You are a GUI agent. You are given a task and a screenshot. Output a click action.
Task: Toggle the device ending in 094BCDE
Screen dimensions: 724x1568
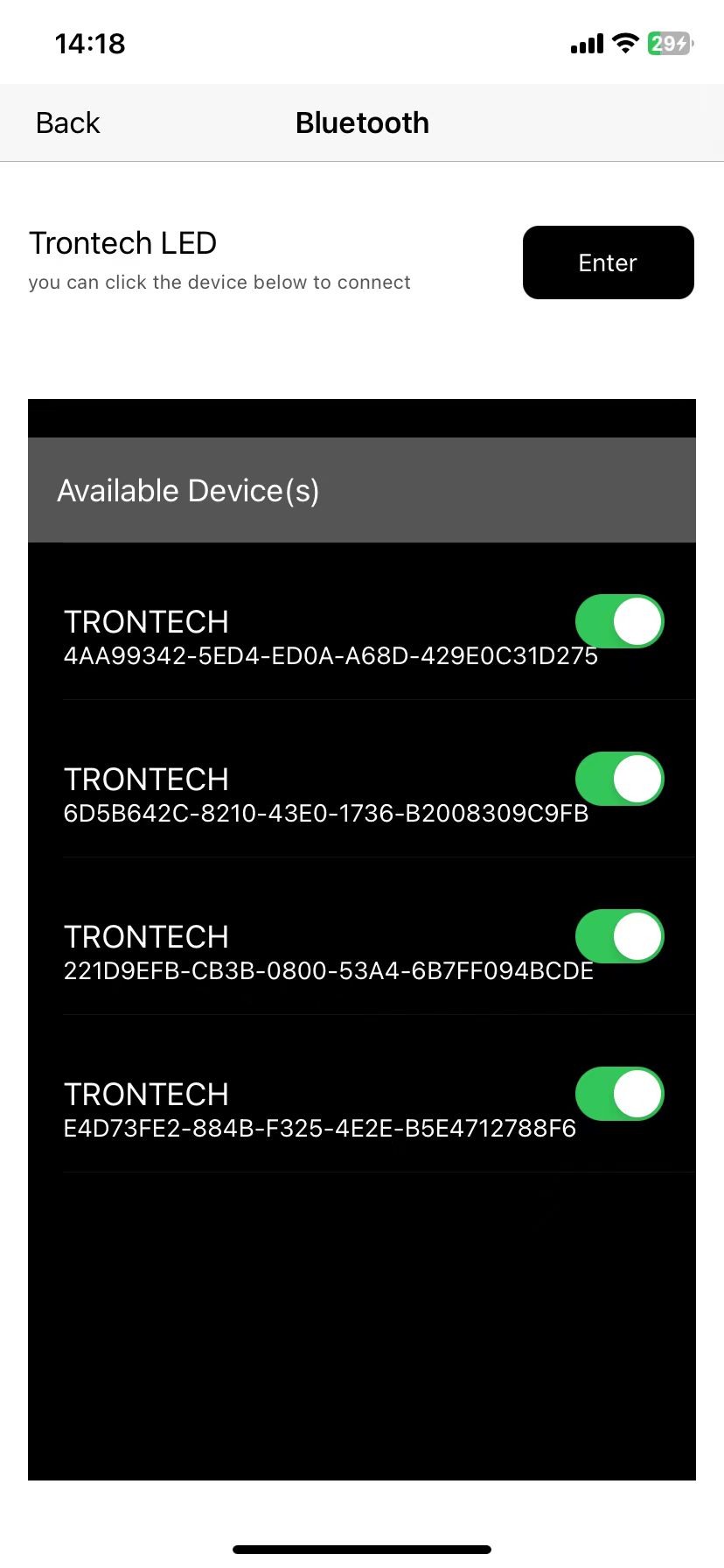click(619, 936)
